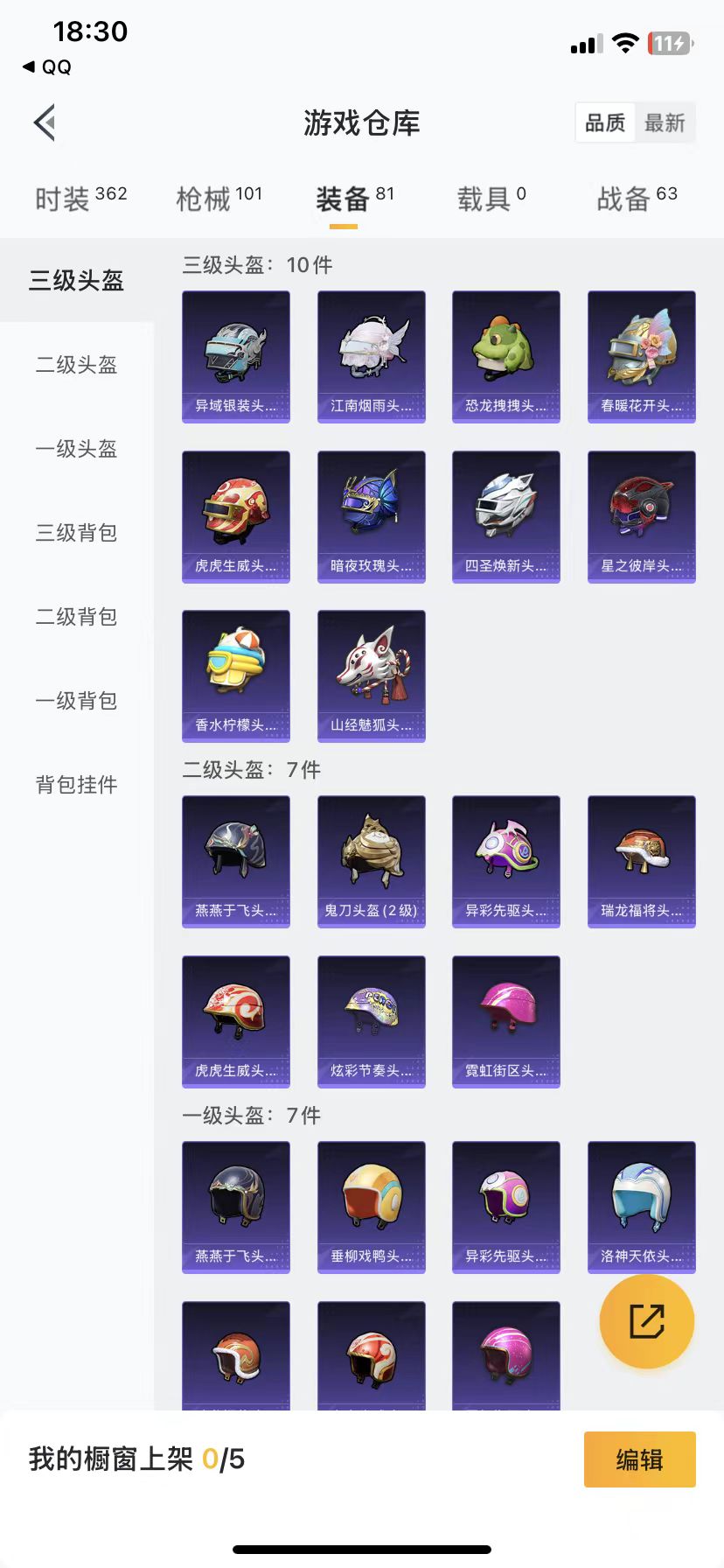
Task: Open the 霓虹街区 helmet item
Action: click(x=505, y=1021)
